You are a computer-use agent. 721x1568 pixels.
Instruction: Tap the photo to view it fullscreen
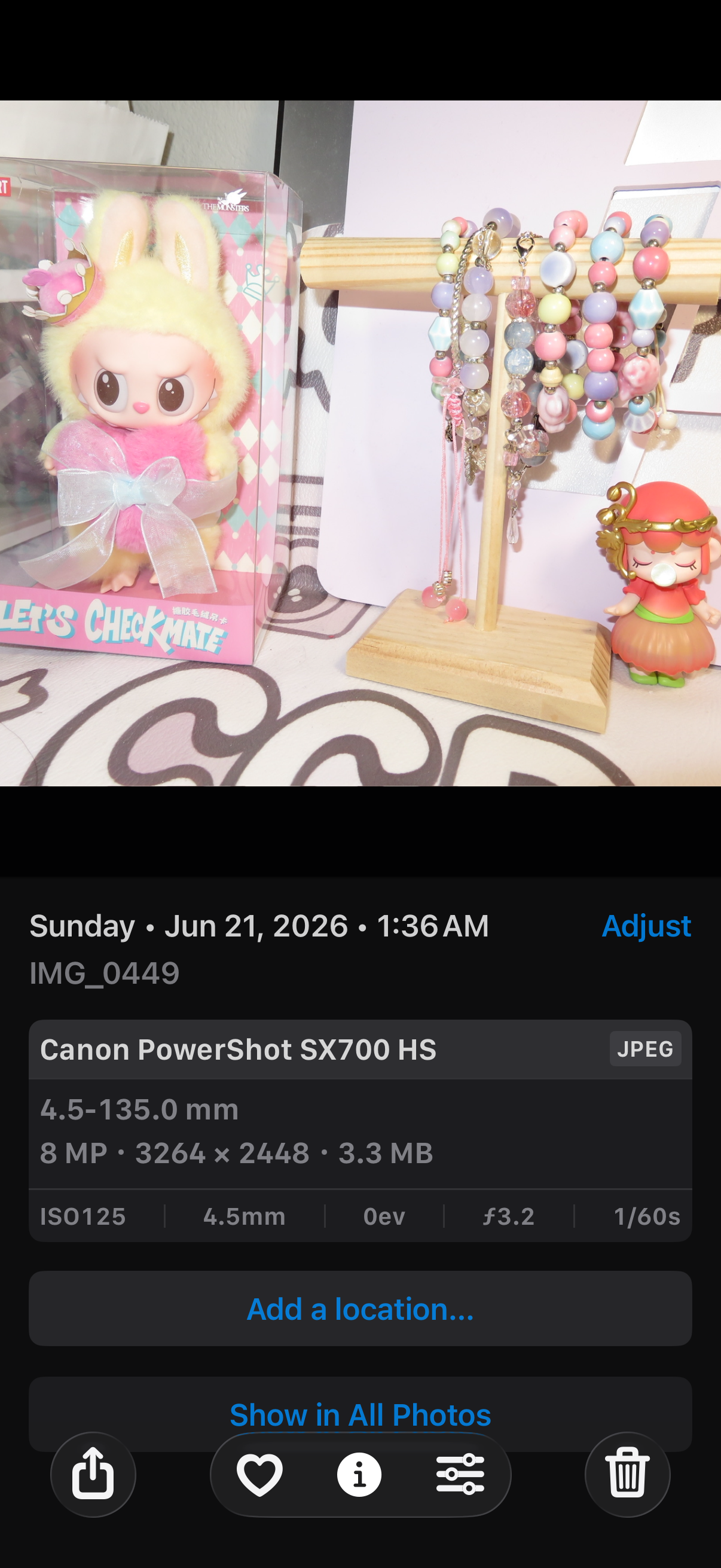[x=360, y=443]
